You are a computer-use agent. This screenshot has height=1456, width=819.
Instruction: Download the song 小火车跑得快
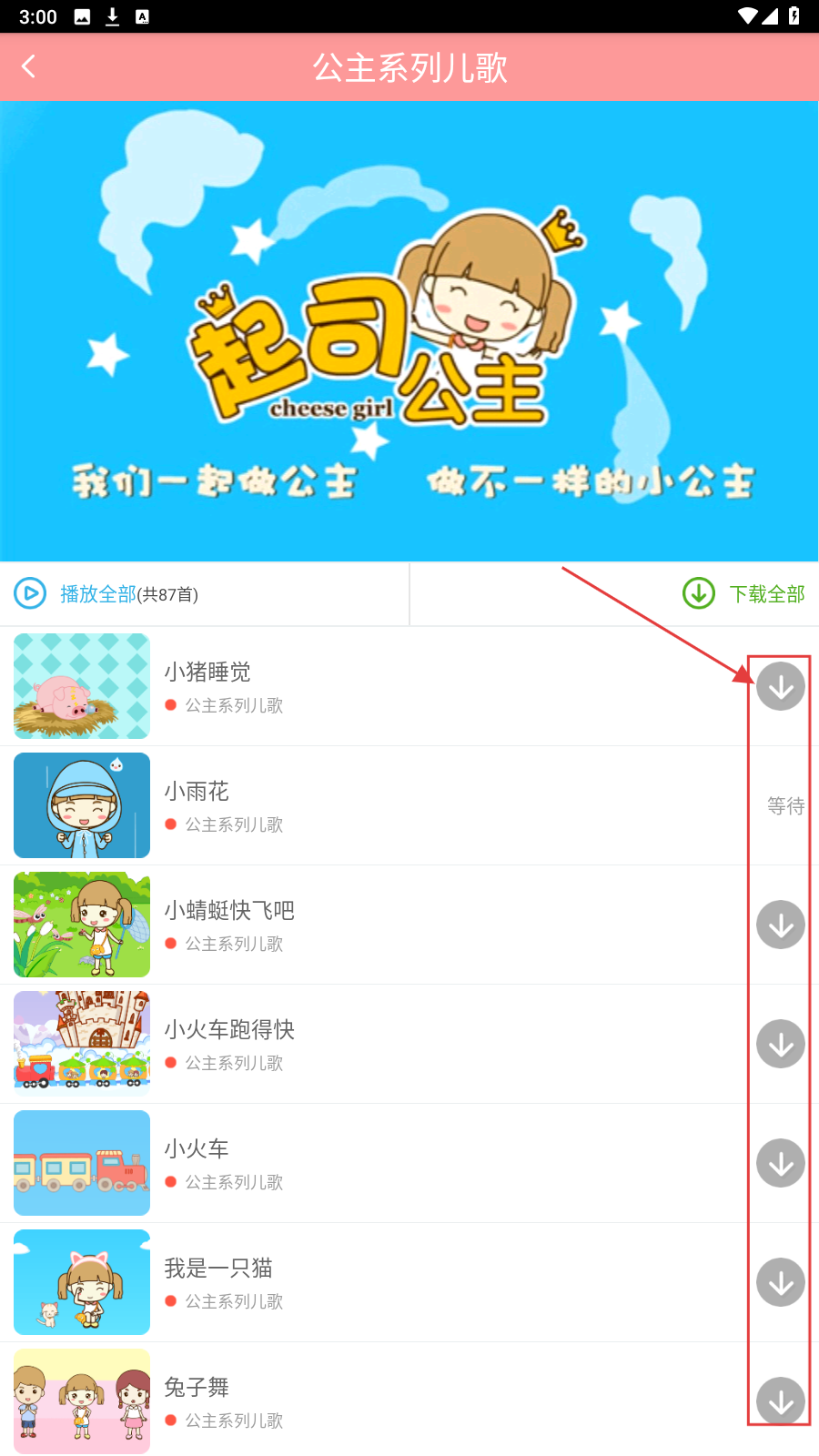pyautogui.click(x=781, y=1044)
